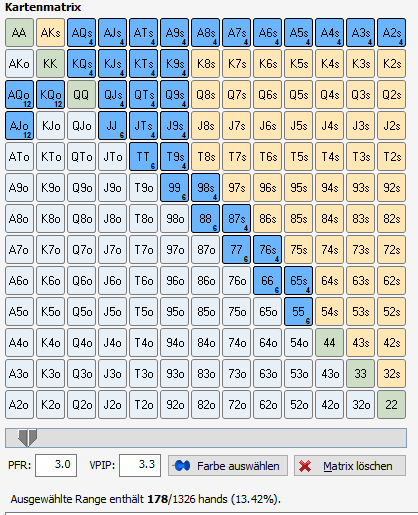Deselect the AQs hand cell
This screenshot has width=418, height=515.
(81, 33)
